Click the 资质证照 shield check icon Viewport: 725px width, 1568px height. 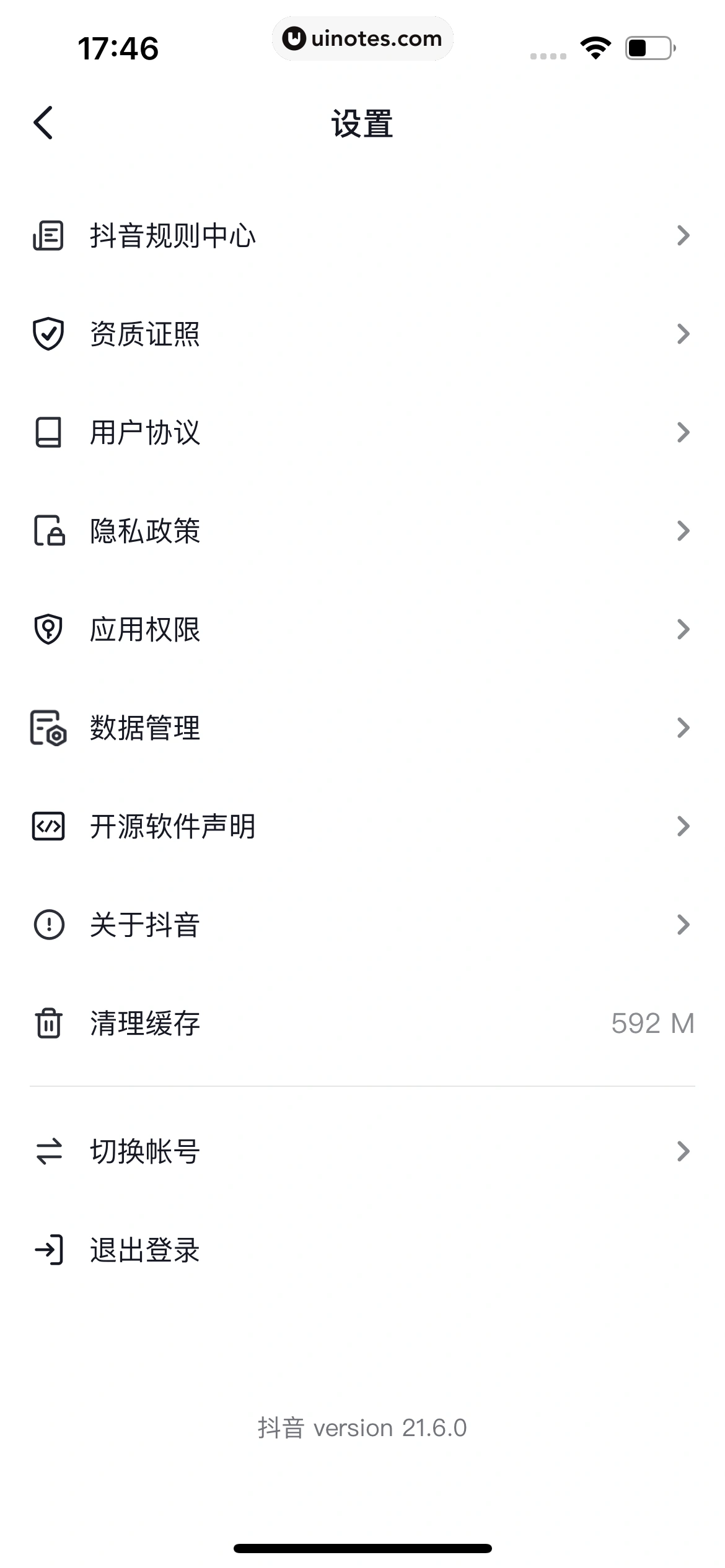(x=48, y=333)
